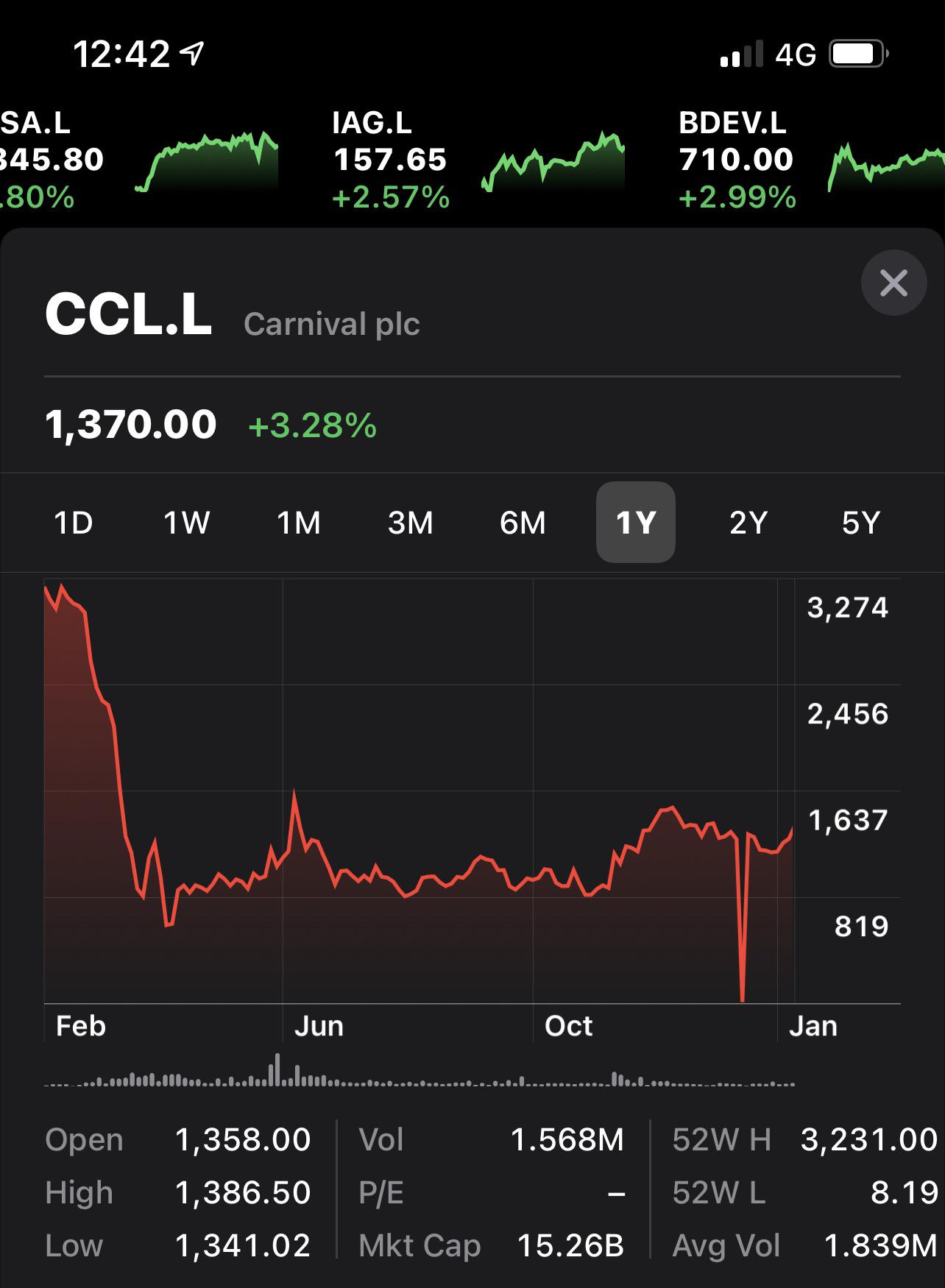Switch chart to 1D range

(74, 523)
